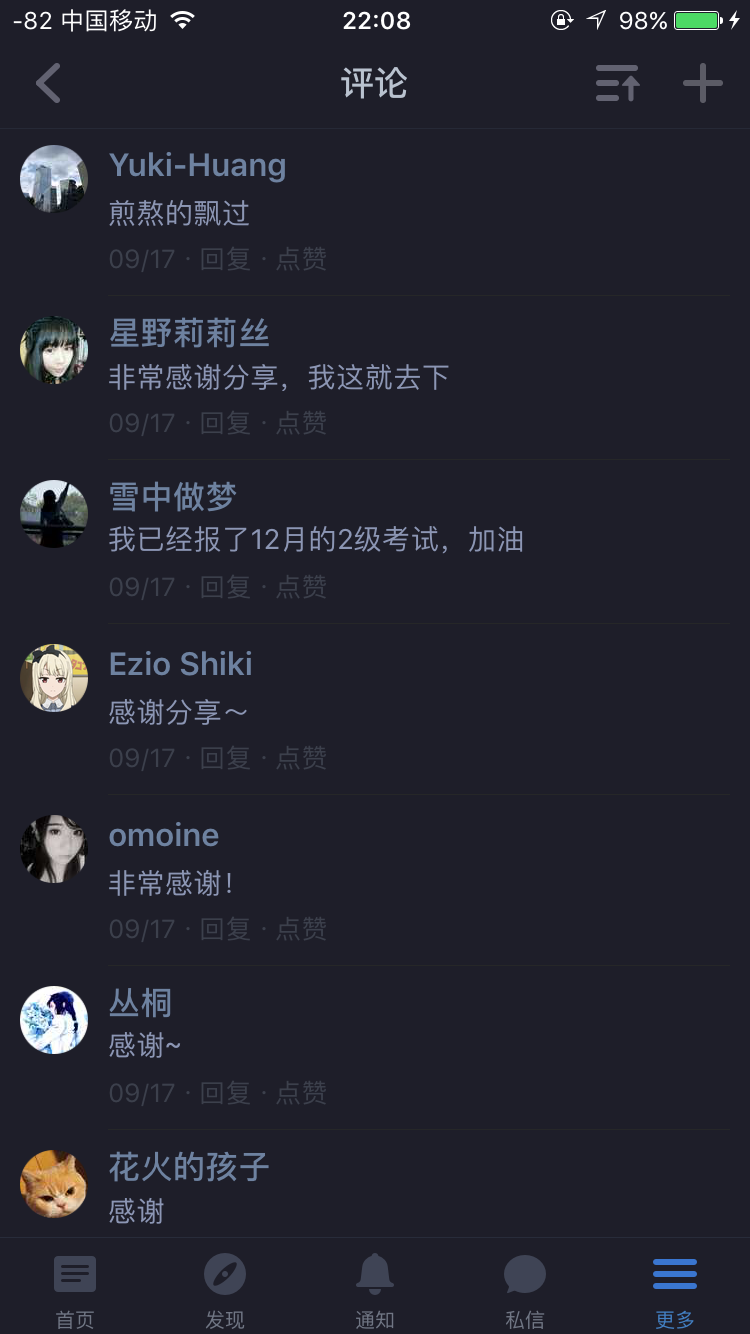Like 丛桐's comment
The height and width of the screenshot is (1334, 750).
click(301, 1093)
